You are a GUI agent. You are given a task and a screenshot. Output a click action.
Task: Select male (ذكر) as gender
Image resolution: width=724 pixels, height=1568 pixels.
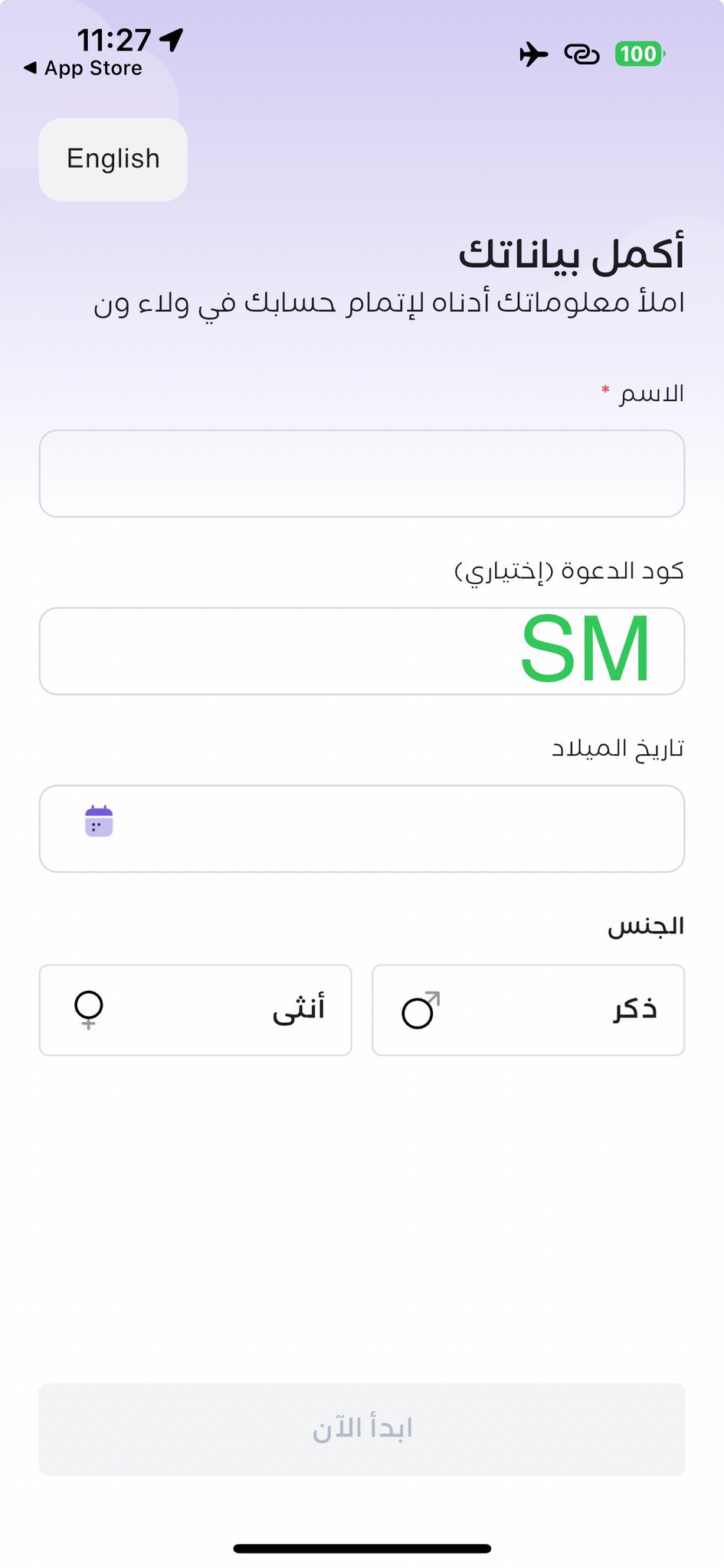[528, 1010]
